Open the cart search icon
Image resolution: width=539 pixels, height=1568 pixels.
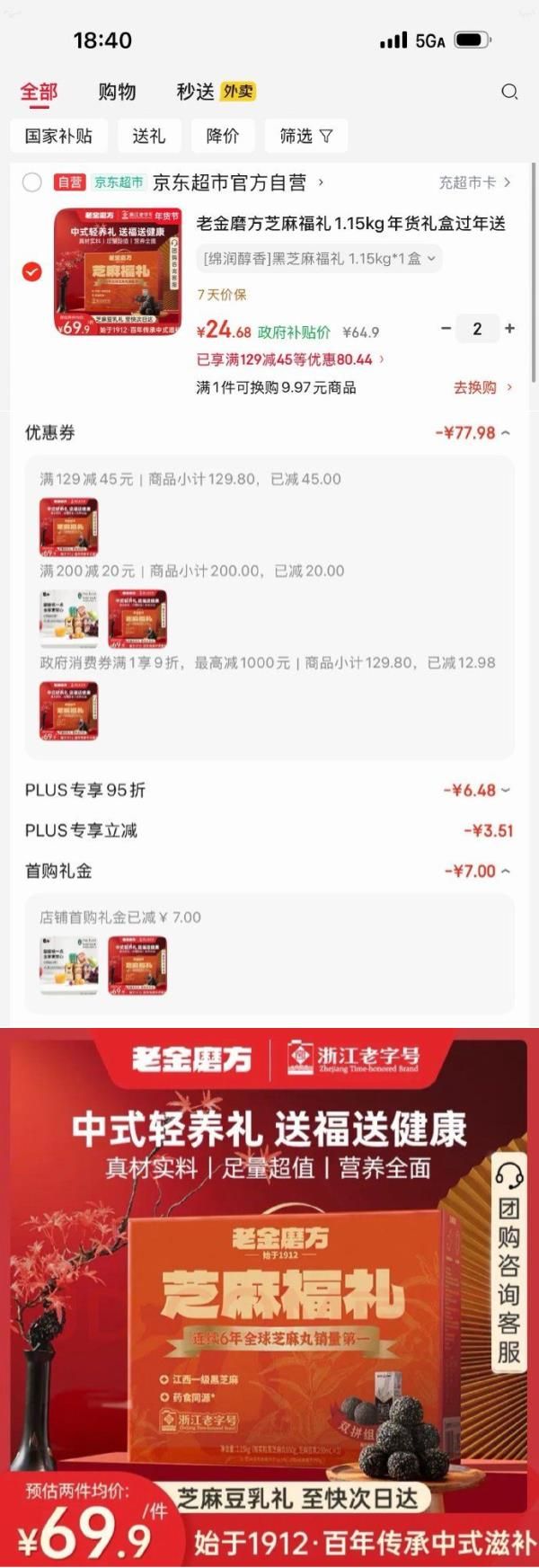(x=509, y=92)
